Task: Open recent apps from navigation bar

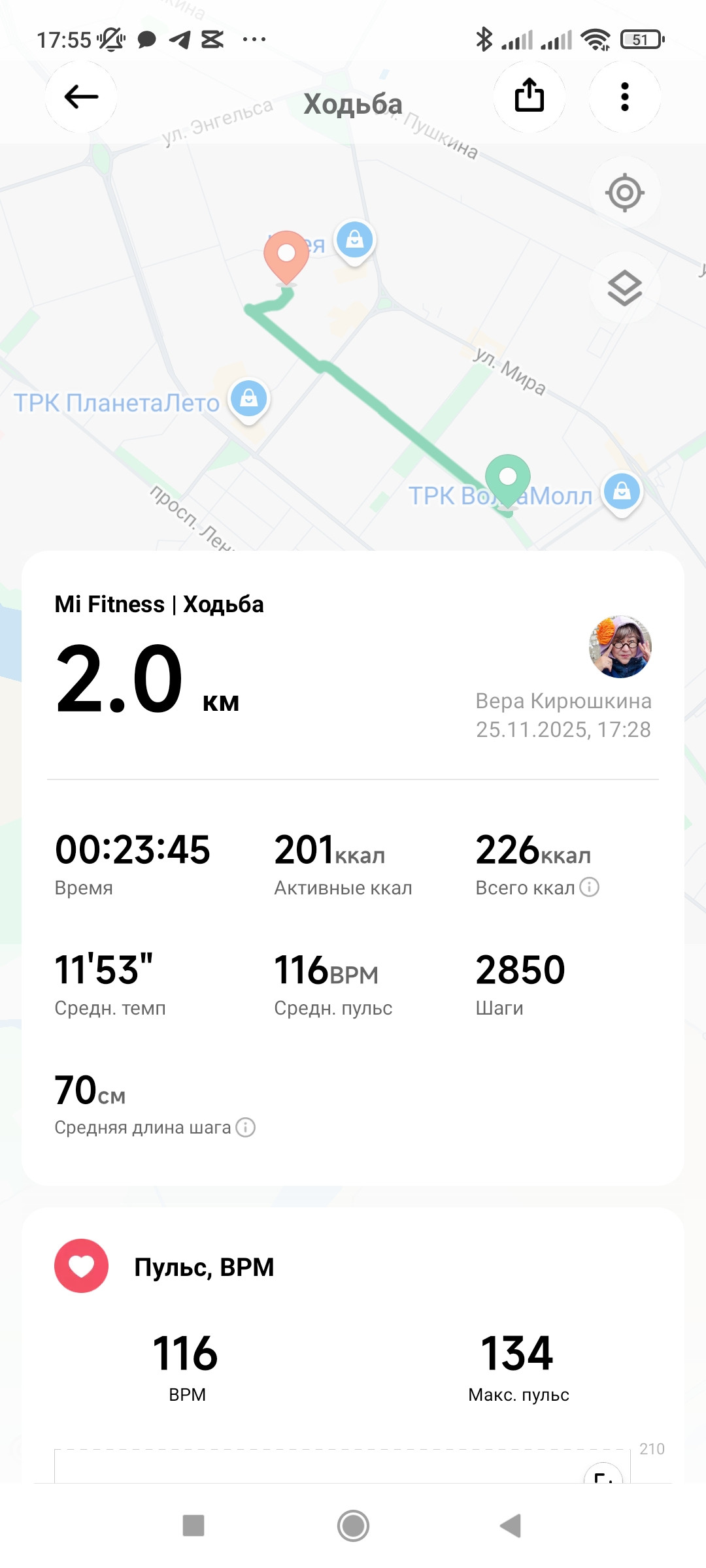Action: click(x=193, y=1526)
